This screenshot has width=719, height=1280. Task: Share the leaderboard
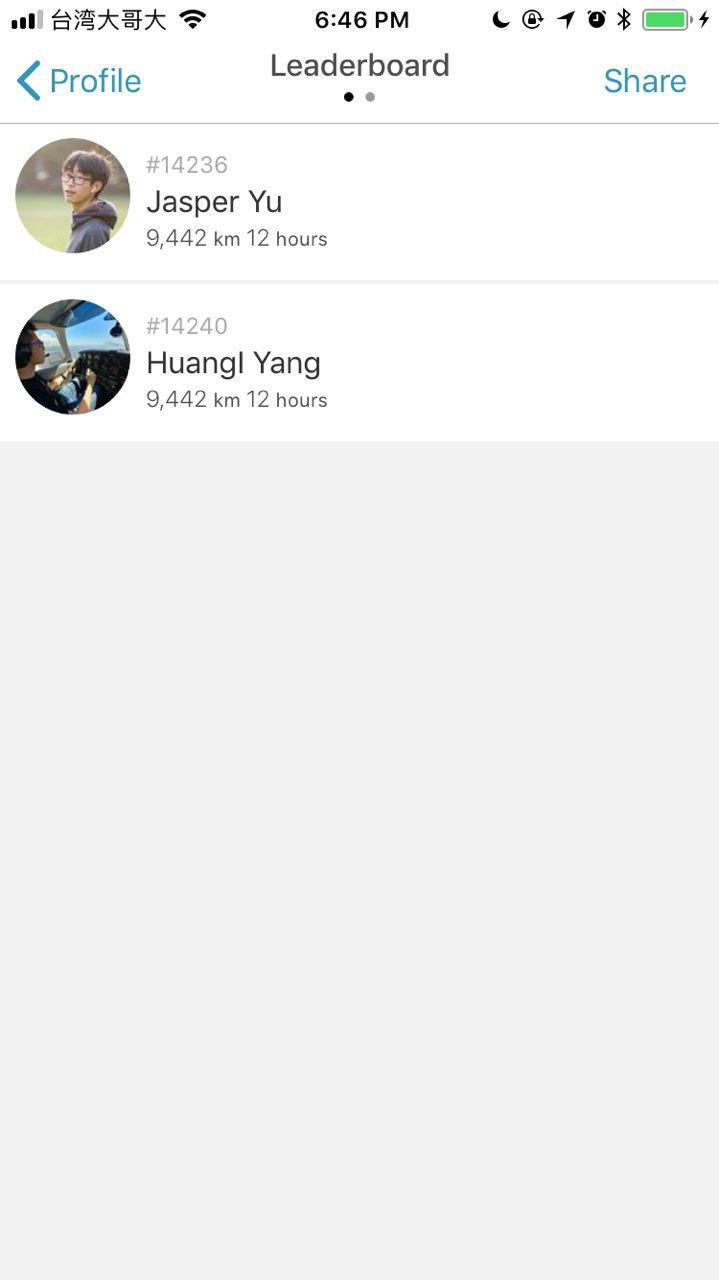(645, 81)
